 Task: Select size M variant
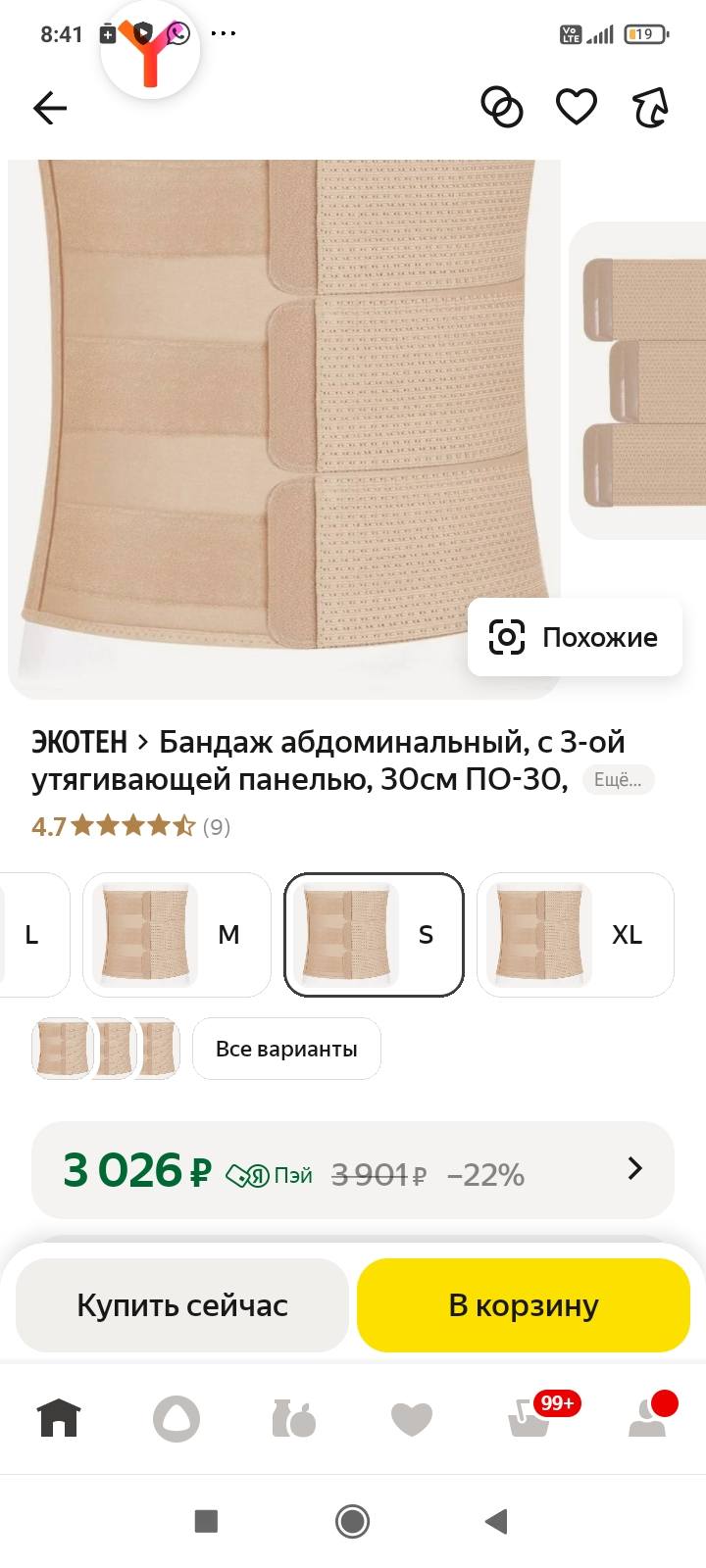coord(176,934)
